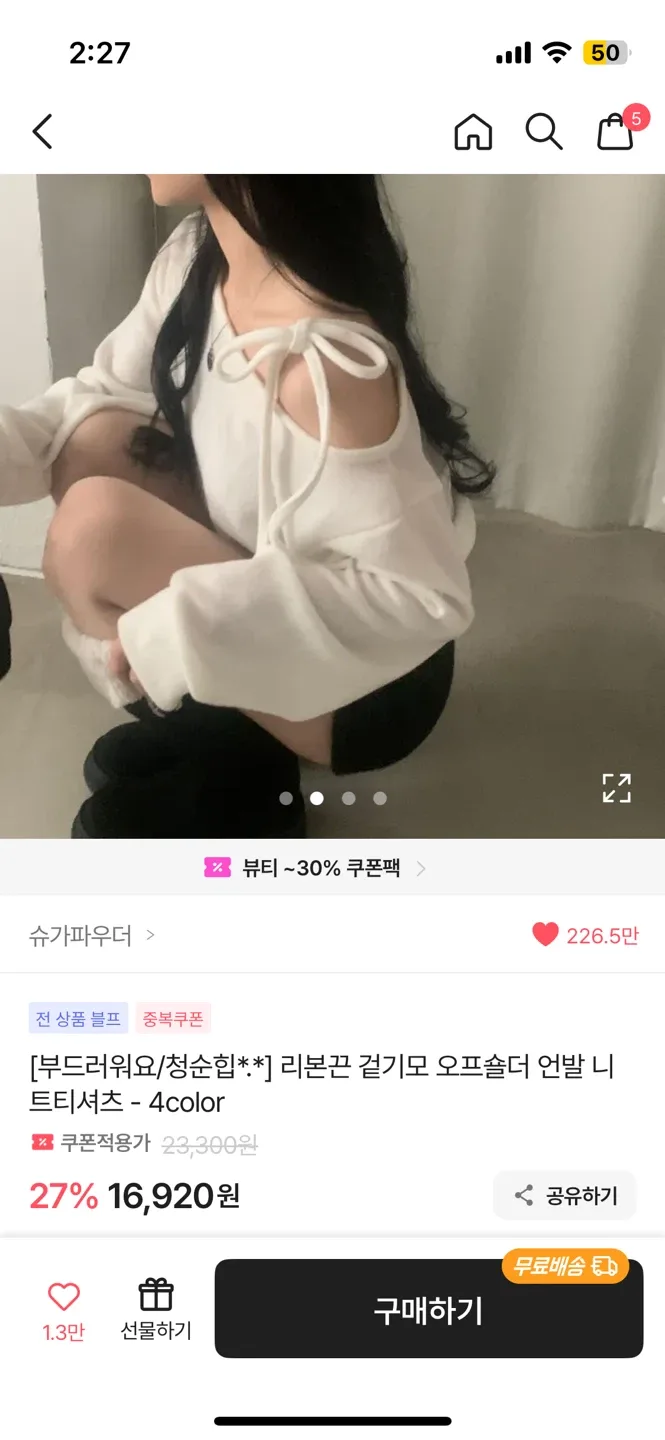Screen dimensions: 665x1440
Task: Tap the 공유하기 share button
Action: (565, 1195)
